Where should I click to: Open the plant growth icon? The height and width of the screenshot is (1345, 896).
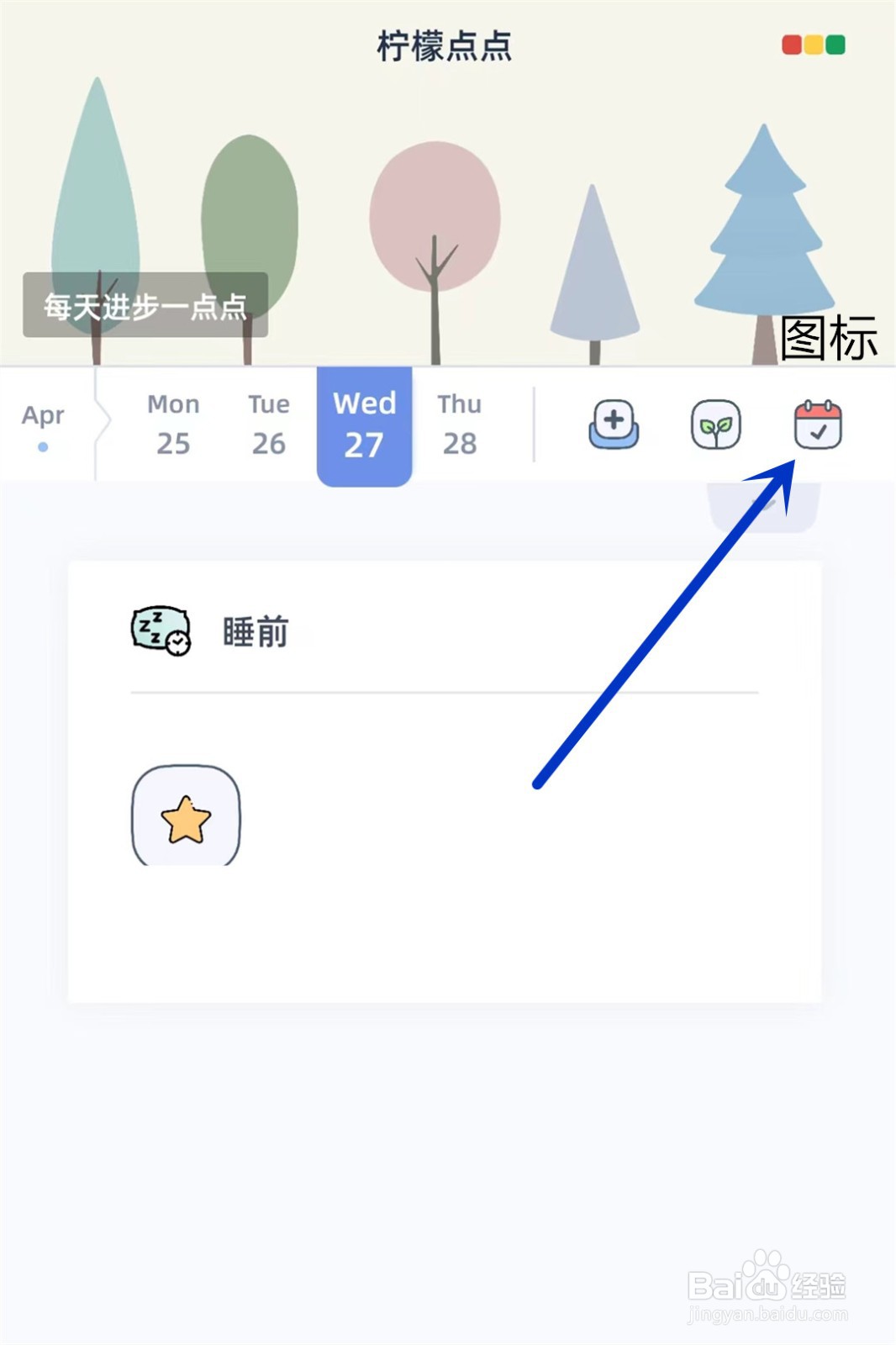[715, 426]
